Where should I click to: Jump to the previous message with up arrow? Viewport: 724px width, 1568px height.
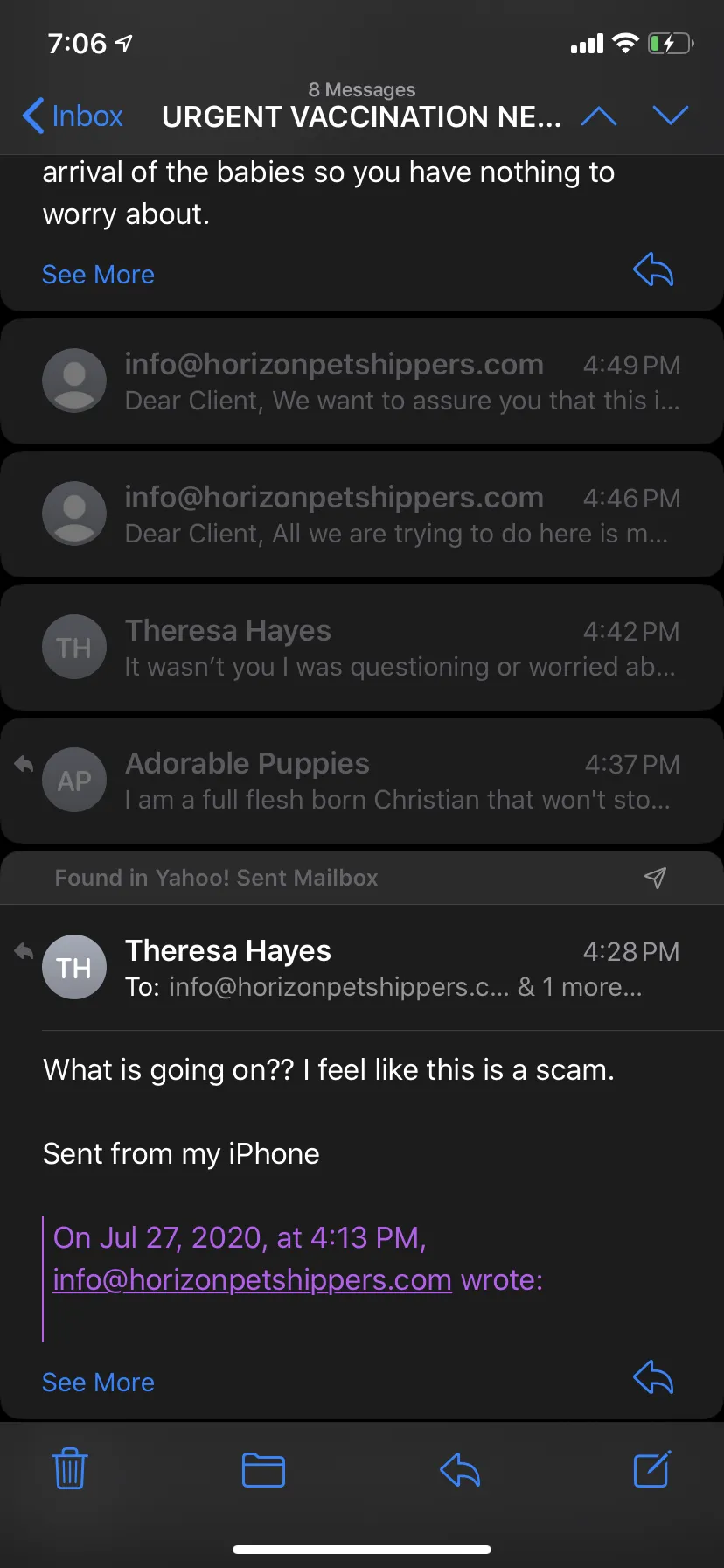coord(599,115)
